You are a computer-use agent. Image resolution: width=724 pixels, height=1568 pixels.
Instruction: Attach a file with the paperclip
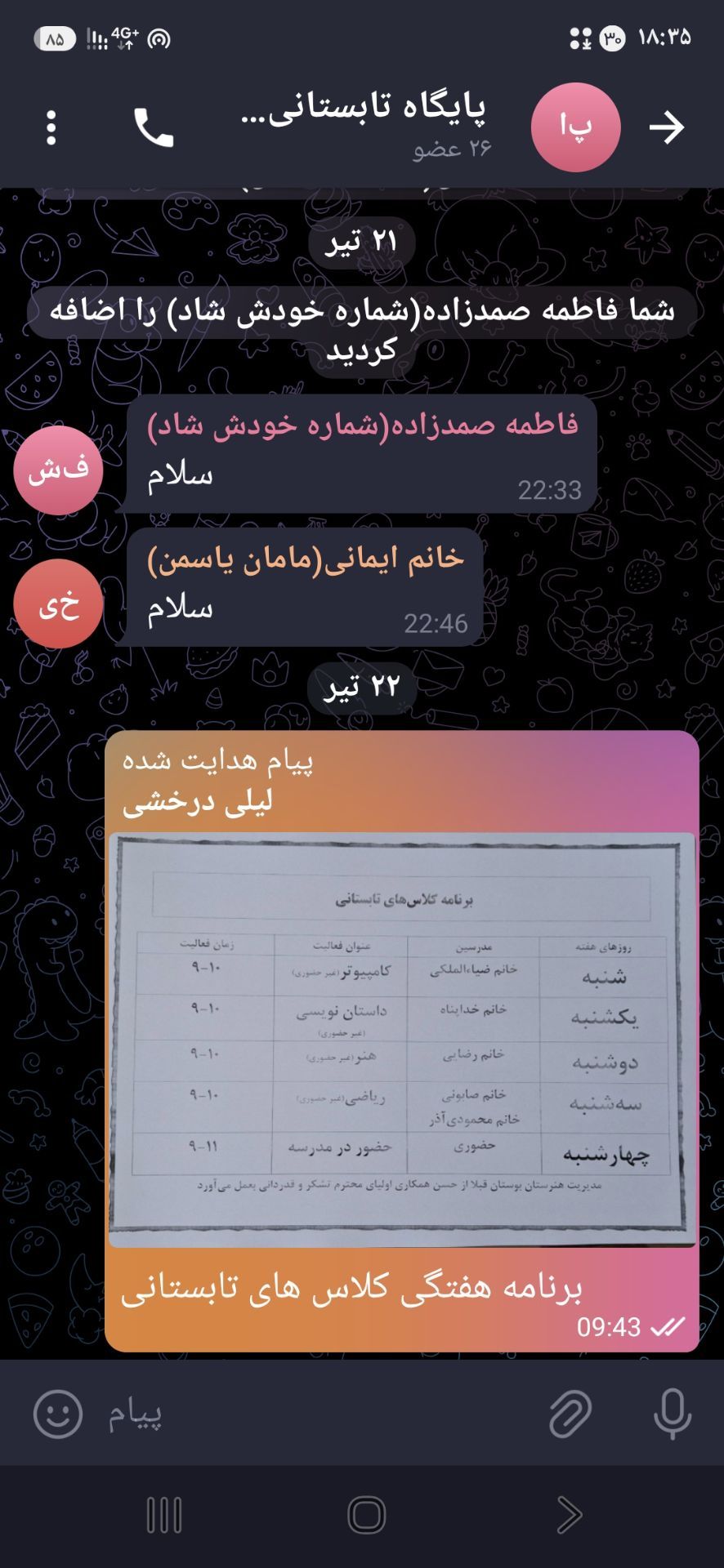pos(570,1414)
